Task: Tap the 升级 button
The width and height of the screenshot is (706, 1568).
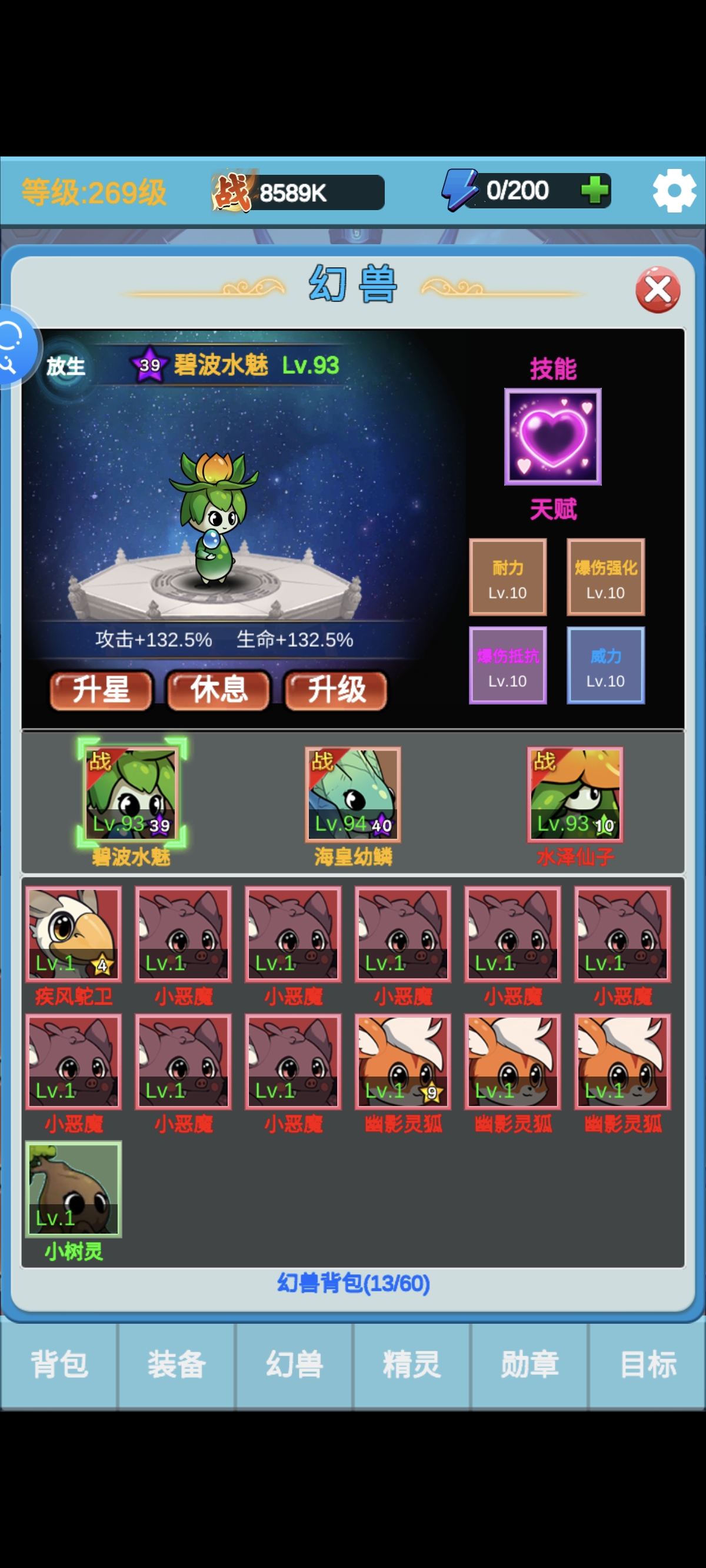Action: pyautogui.click(x=336, y=690)
